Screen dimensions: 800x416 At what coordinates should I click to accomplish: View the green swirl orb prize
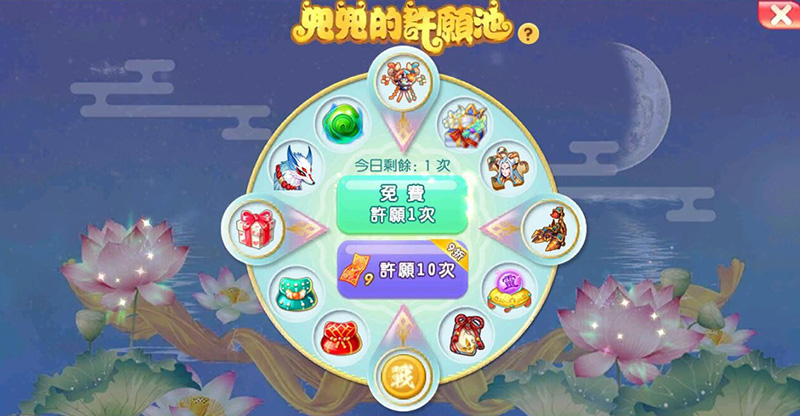342,122
